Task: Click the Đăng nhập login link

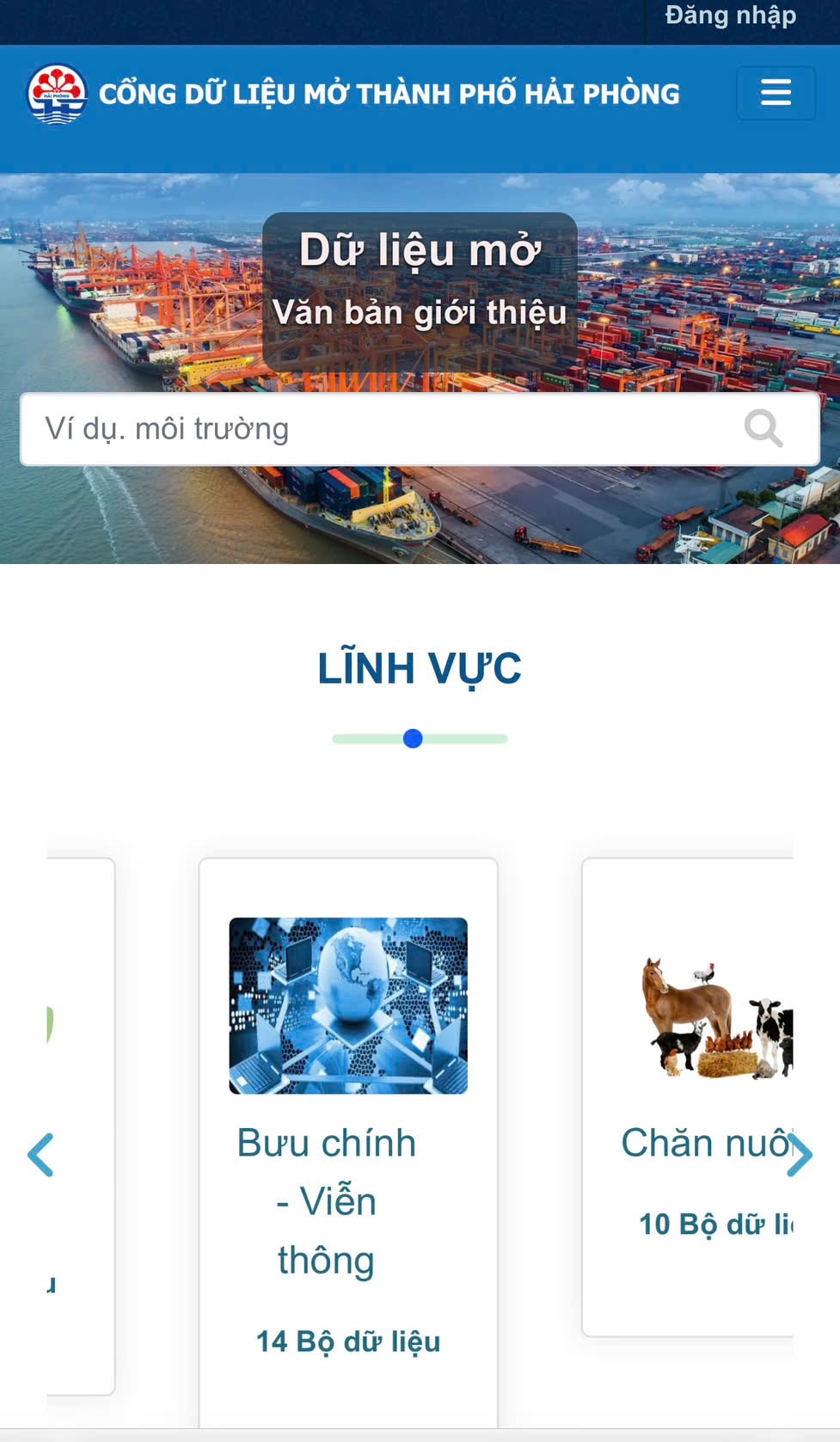Action: coord(730,15)
